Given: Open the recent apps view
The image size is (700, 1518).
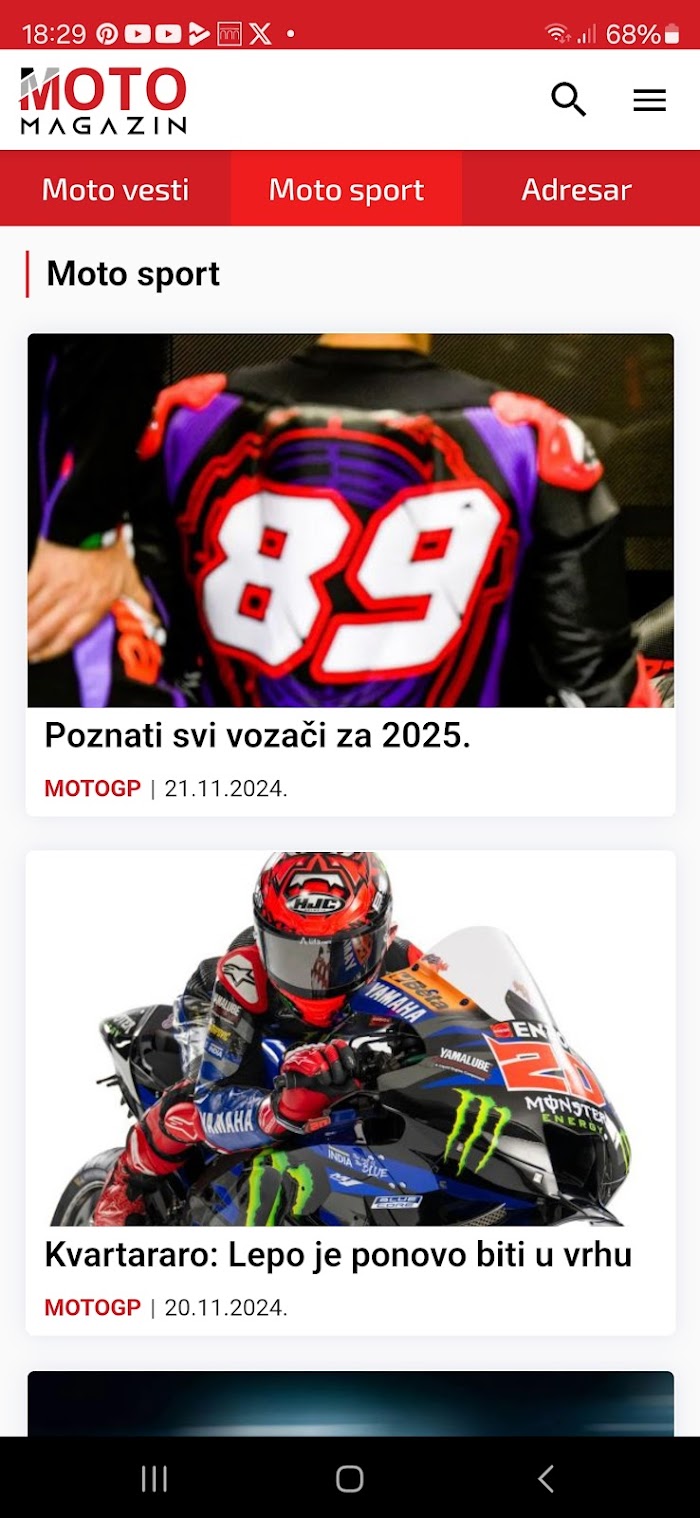Looking at the screenshot, I should 154,1479.
